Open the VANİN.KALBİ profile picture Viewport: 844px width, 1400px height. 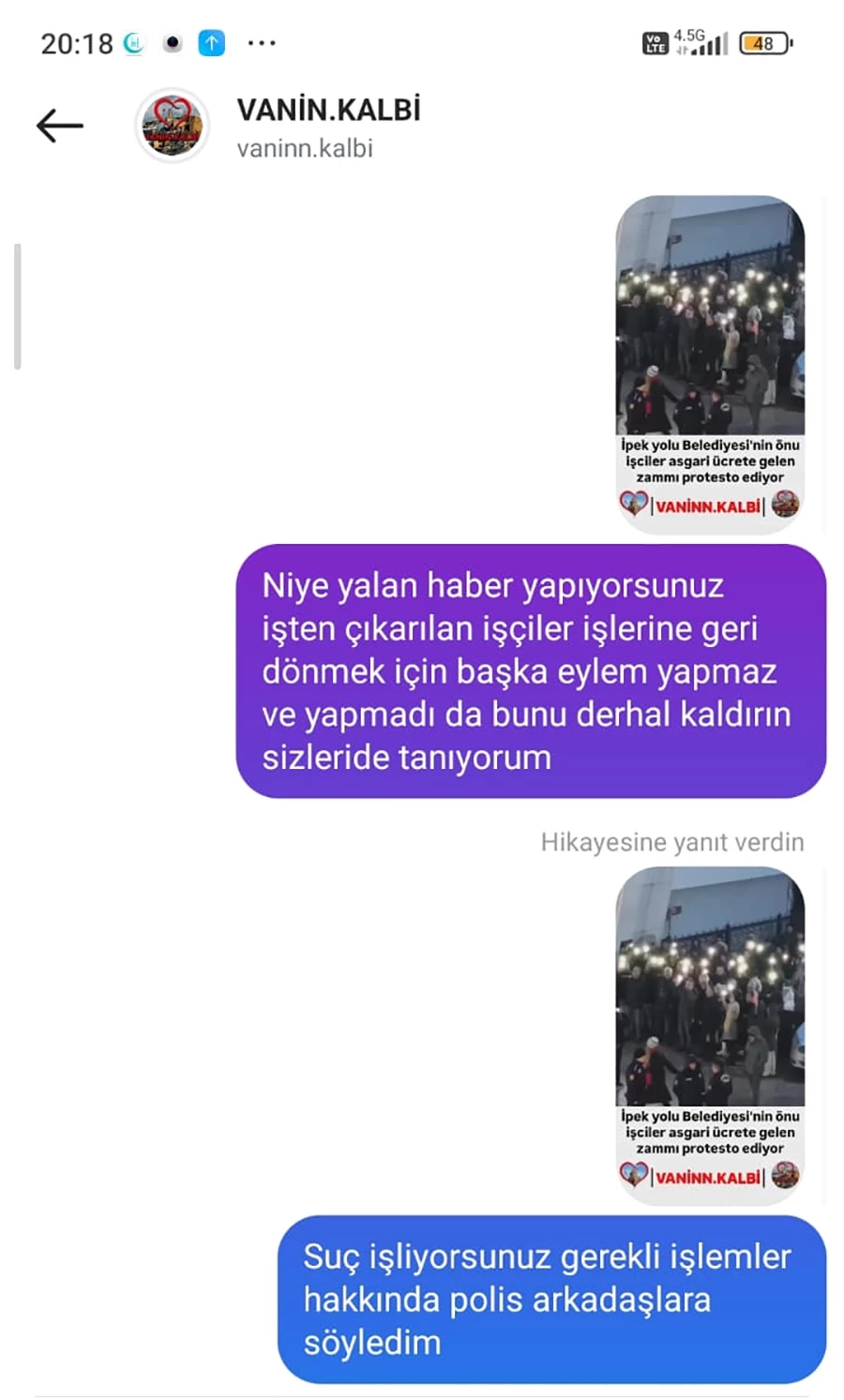pyautogui.click(x=172, y=126)
